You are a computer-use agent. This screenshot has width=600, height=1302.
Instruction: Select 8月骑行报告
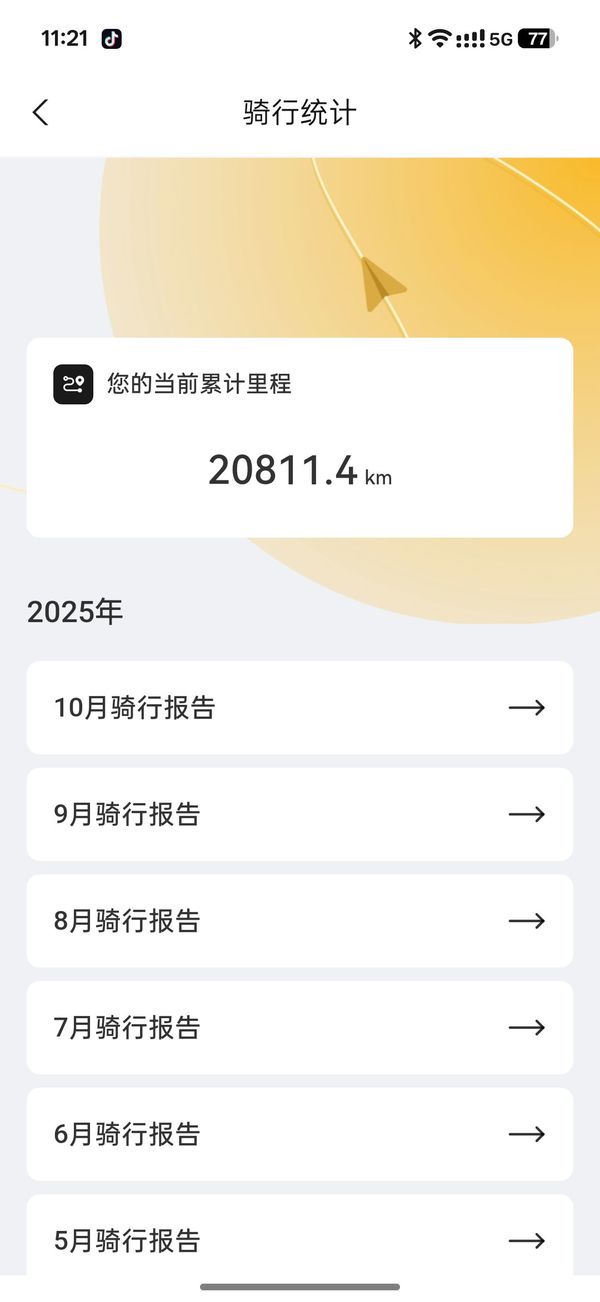pos(299,921)
